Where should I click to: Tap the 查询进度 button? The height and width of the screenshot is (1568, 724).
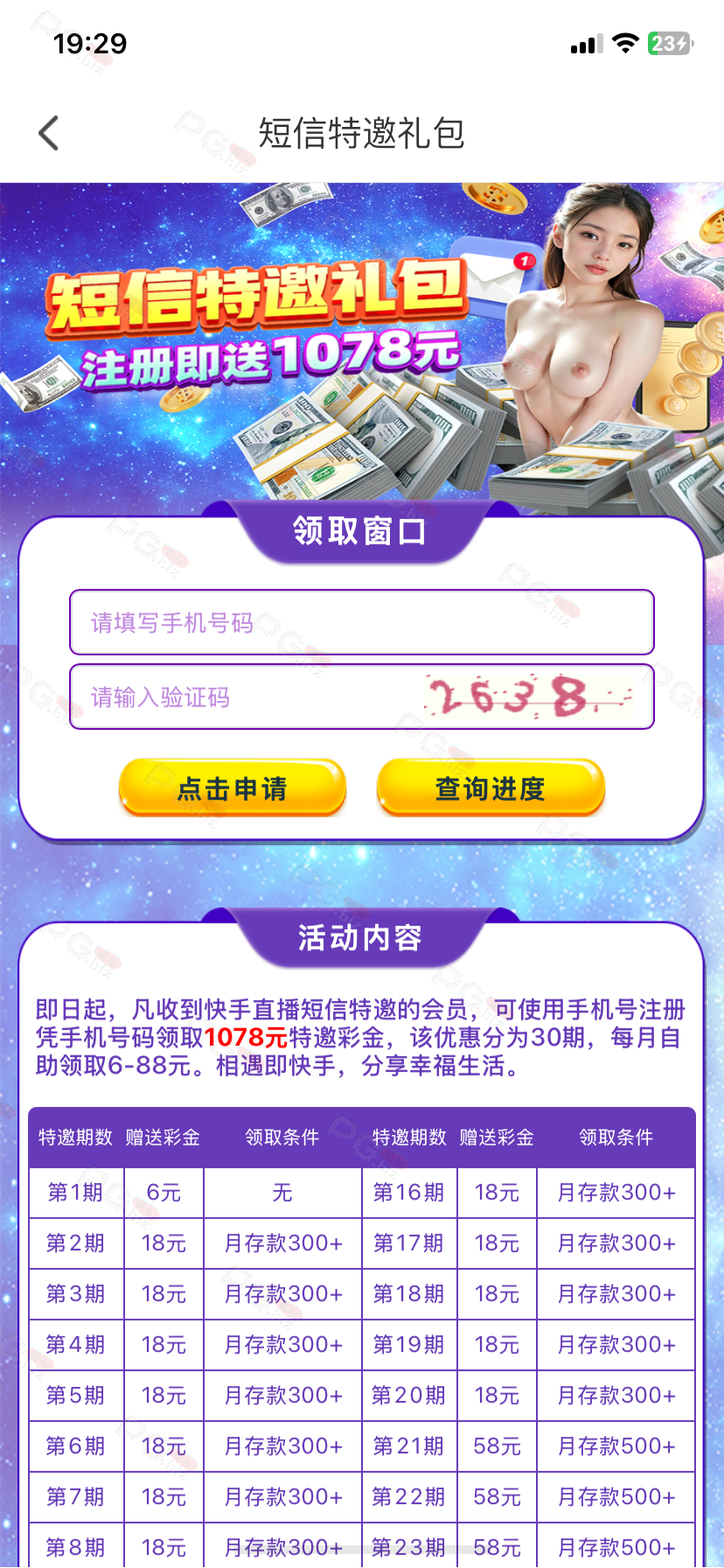[x=491, y=787]
